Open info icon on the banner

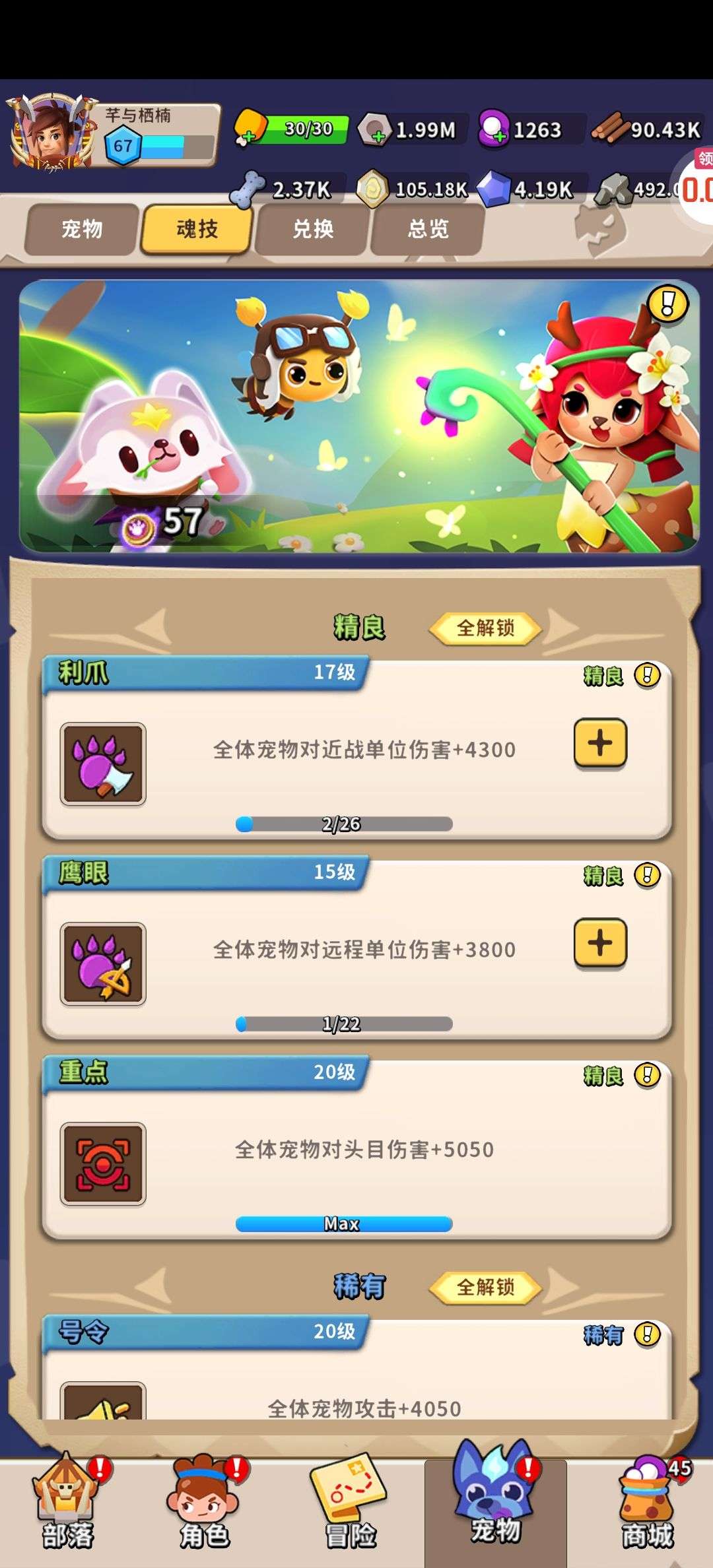(x=667, y=304)
